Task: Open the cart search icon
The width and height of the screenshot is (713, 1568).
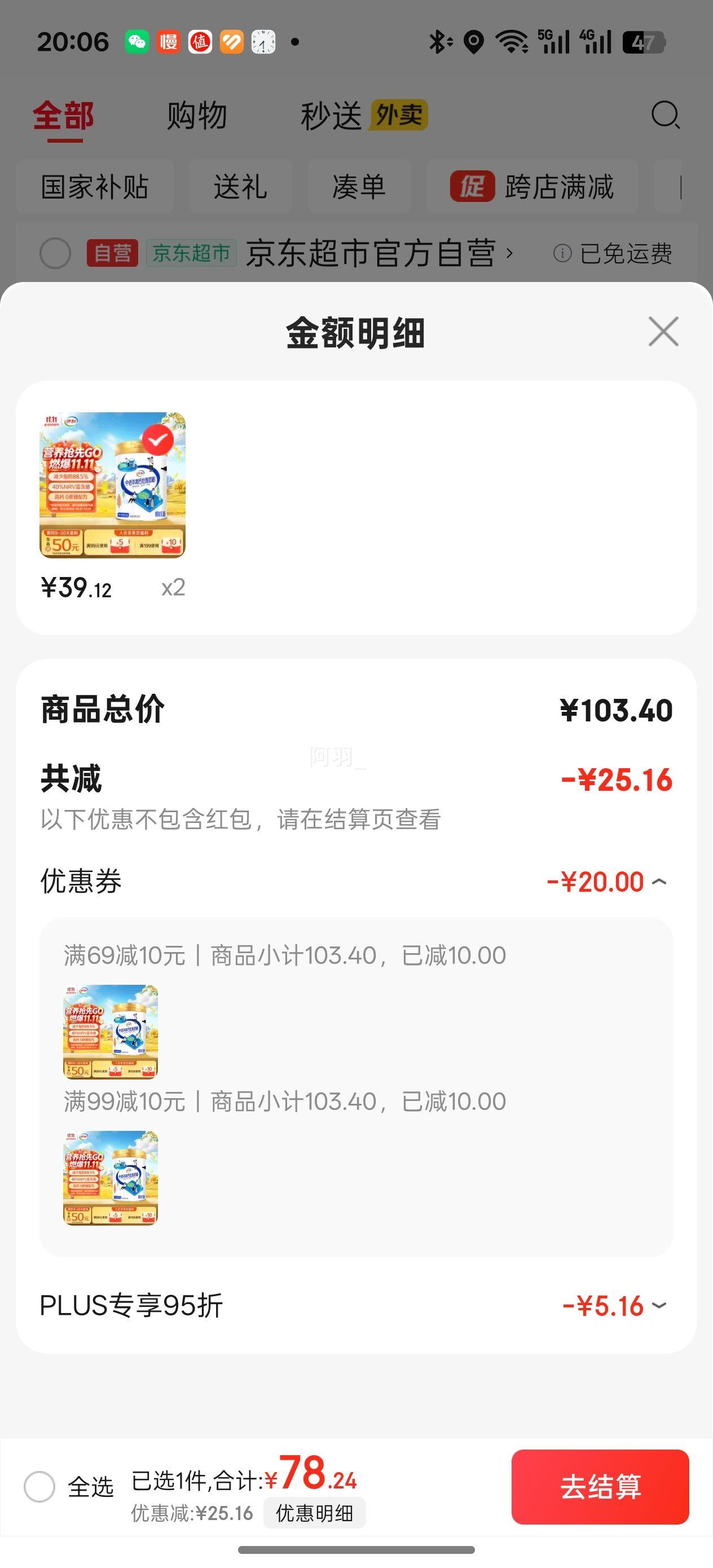Action: (x=665, y=114)
